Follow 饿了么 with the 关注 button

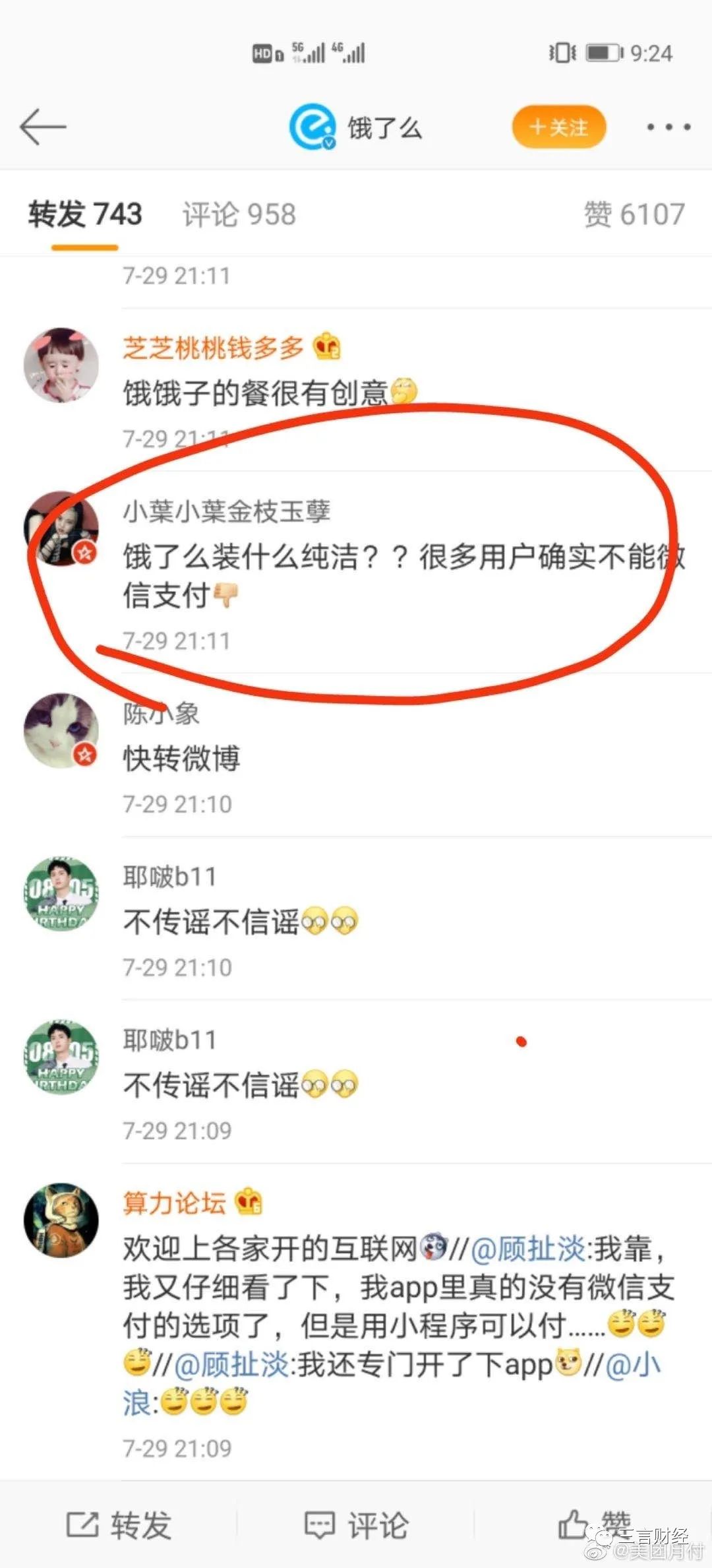[x=559, y=127]
